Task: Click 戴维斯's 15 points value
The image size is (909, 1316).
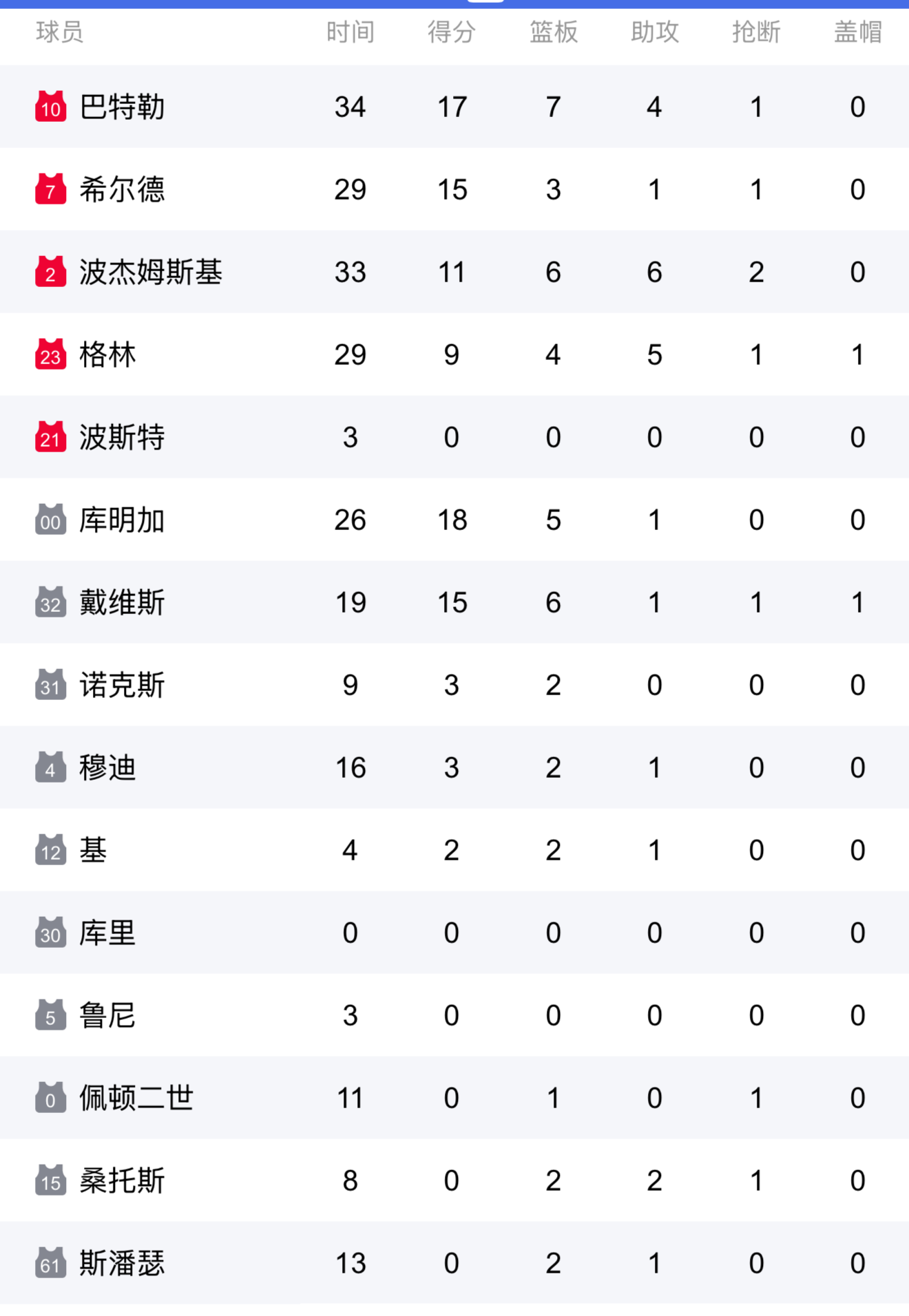Action: pyautogui.click(x=451, y=602)
